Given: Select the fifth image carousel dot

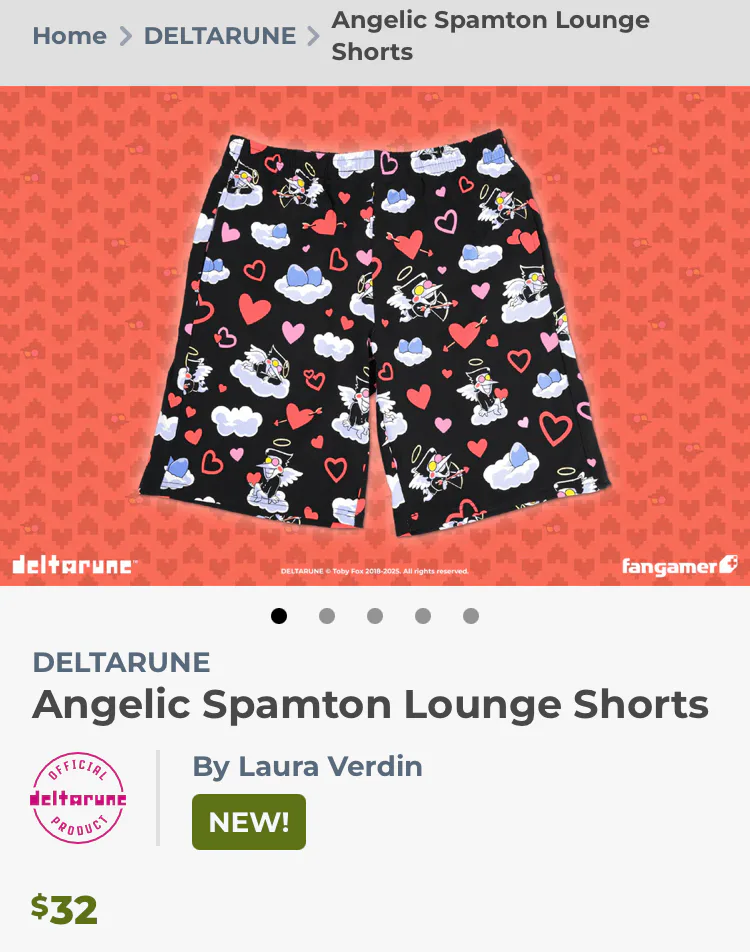Looking at the screenshot, I should (x=471, y=616).
